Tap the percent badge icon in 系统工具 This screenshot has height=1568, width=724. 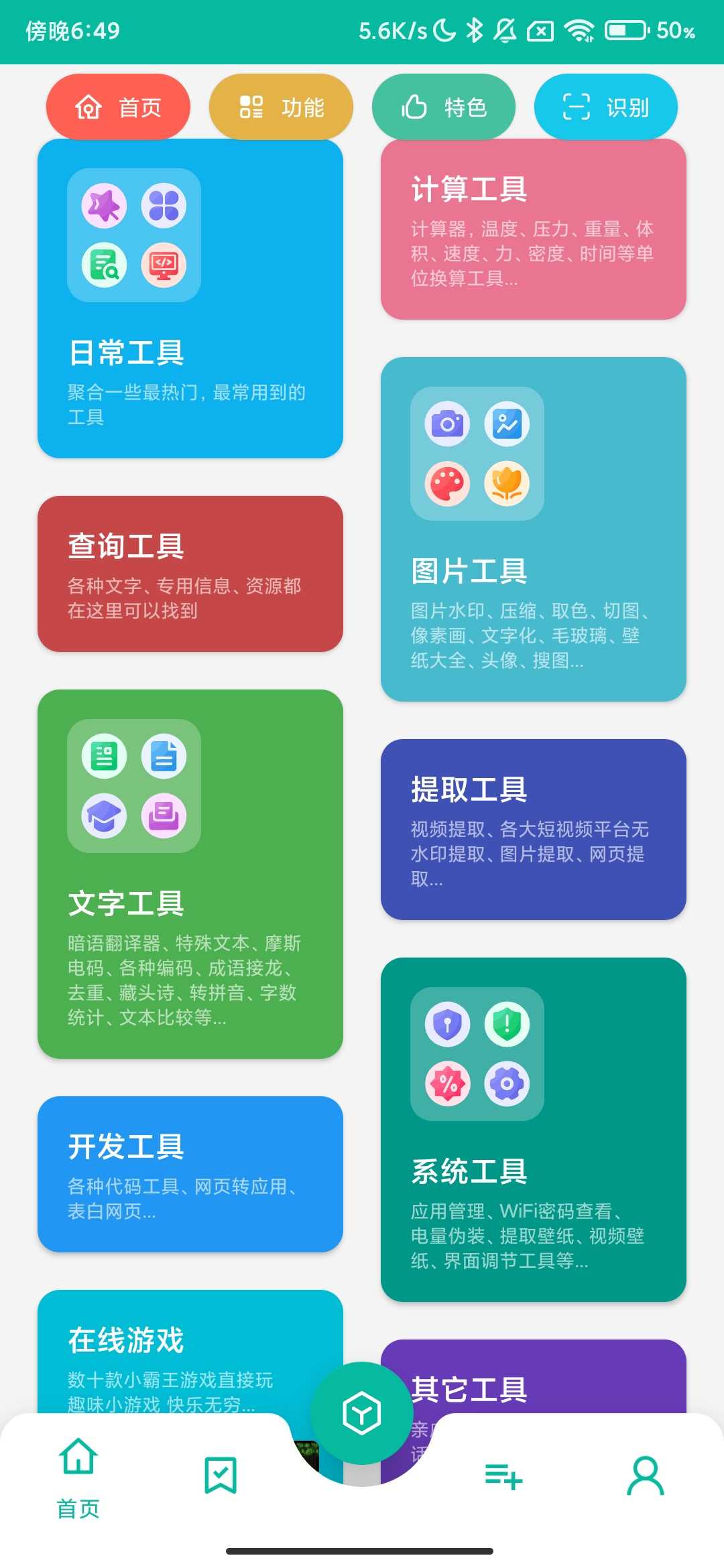pyautogui.click(x=446, y=1084)
